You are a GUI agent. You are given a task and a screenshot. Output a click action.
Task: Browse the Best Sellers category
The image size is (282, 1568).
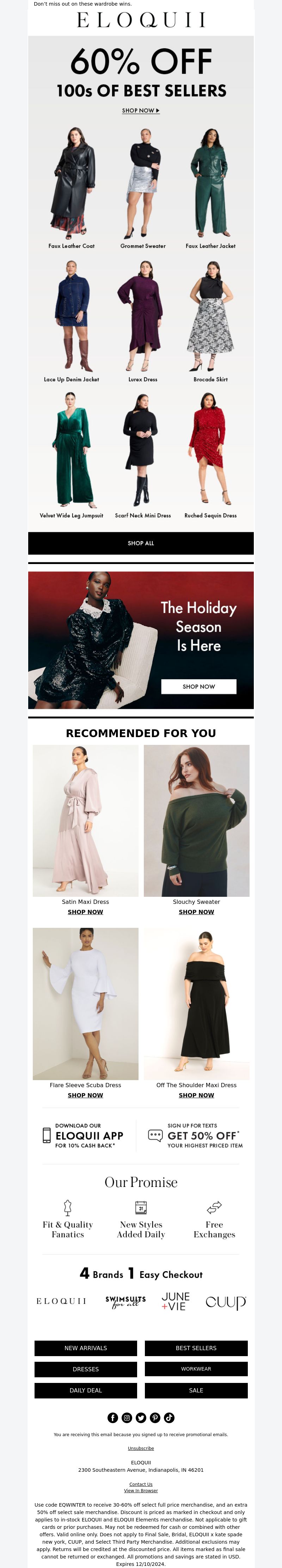coord(196,1348)
